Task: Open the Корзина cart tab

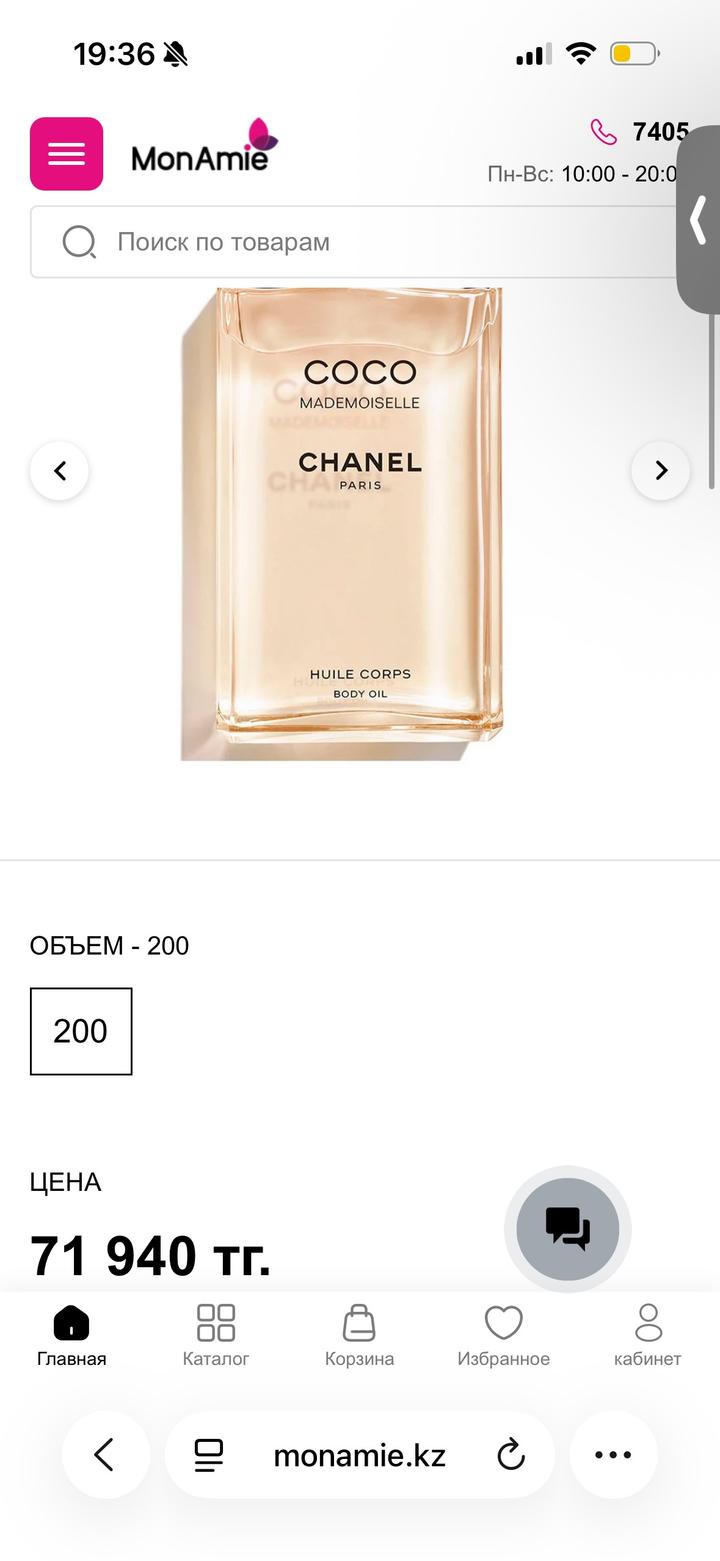Action: (359, 1335)
